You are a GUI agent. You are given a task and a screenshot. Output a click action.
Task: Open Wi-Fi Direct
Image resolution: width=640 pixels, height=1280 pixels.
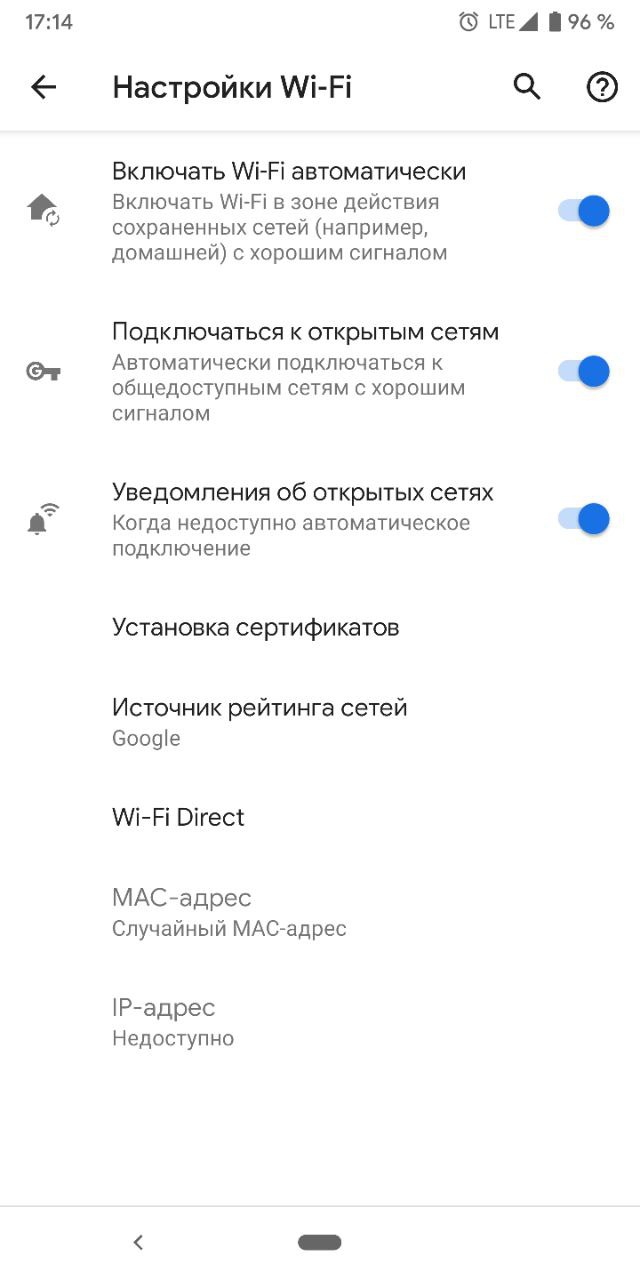(x=320, y=817)
